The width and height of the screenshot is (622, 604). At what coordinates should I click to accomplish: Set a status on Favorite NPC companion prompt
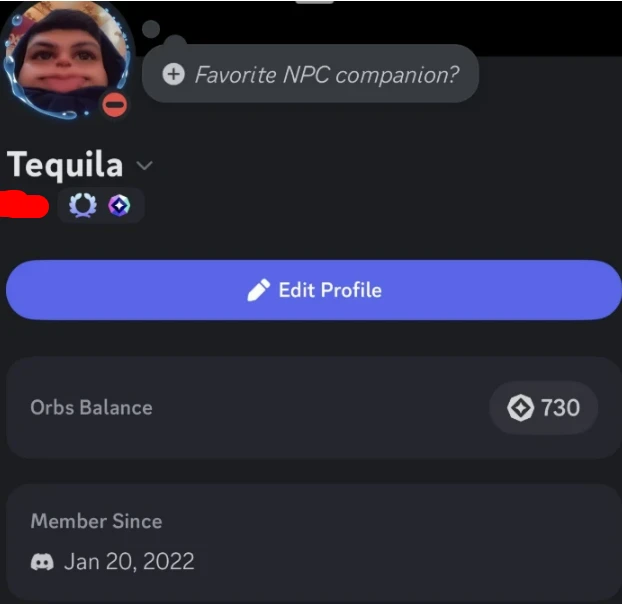[311, 74]
